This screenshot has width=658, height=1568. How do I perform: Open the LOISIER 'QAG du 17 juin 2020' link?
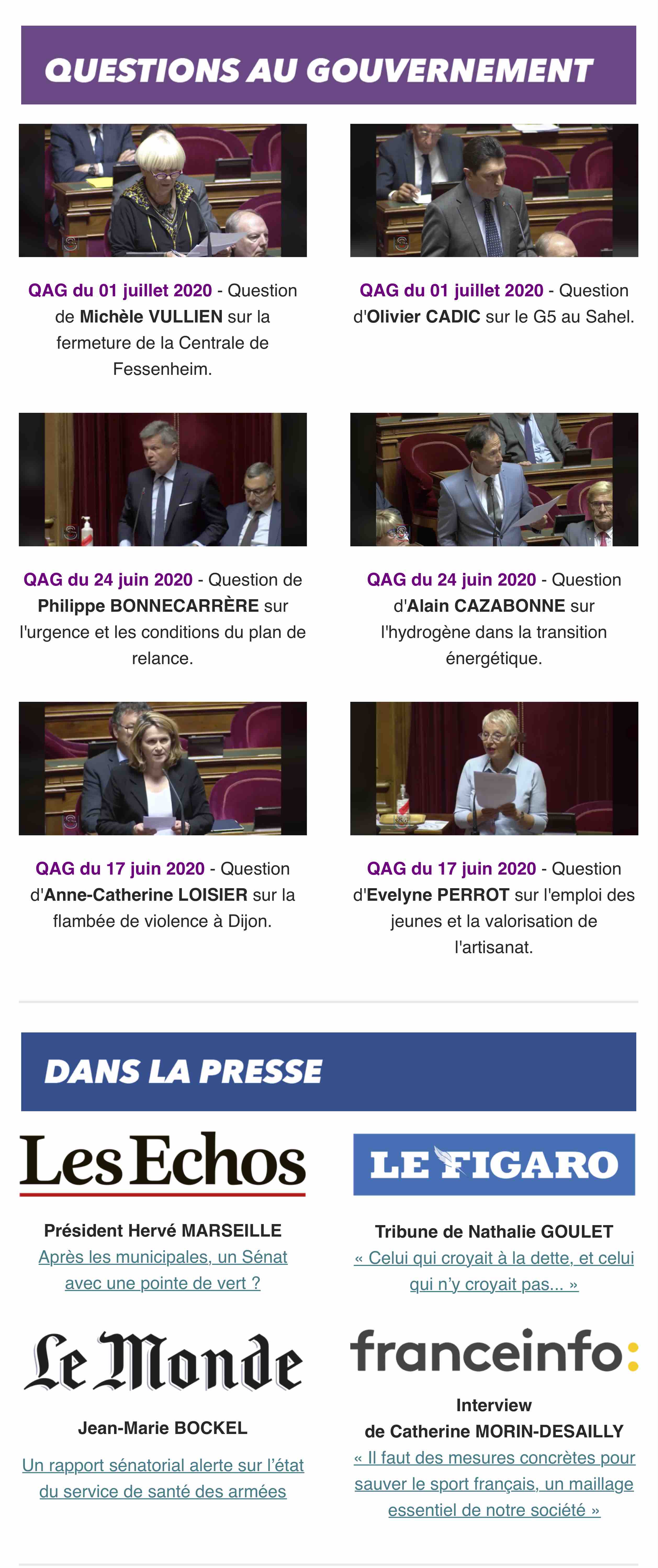click(120, 869)
